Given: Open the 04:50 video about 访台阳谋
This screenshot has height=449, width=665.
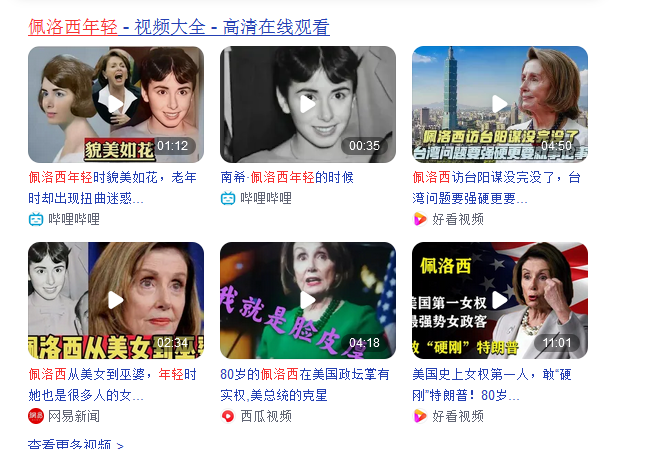Looking at the screenshot, I should [500, 104].
